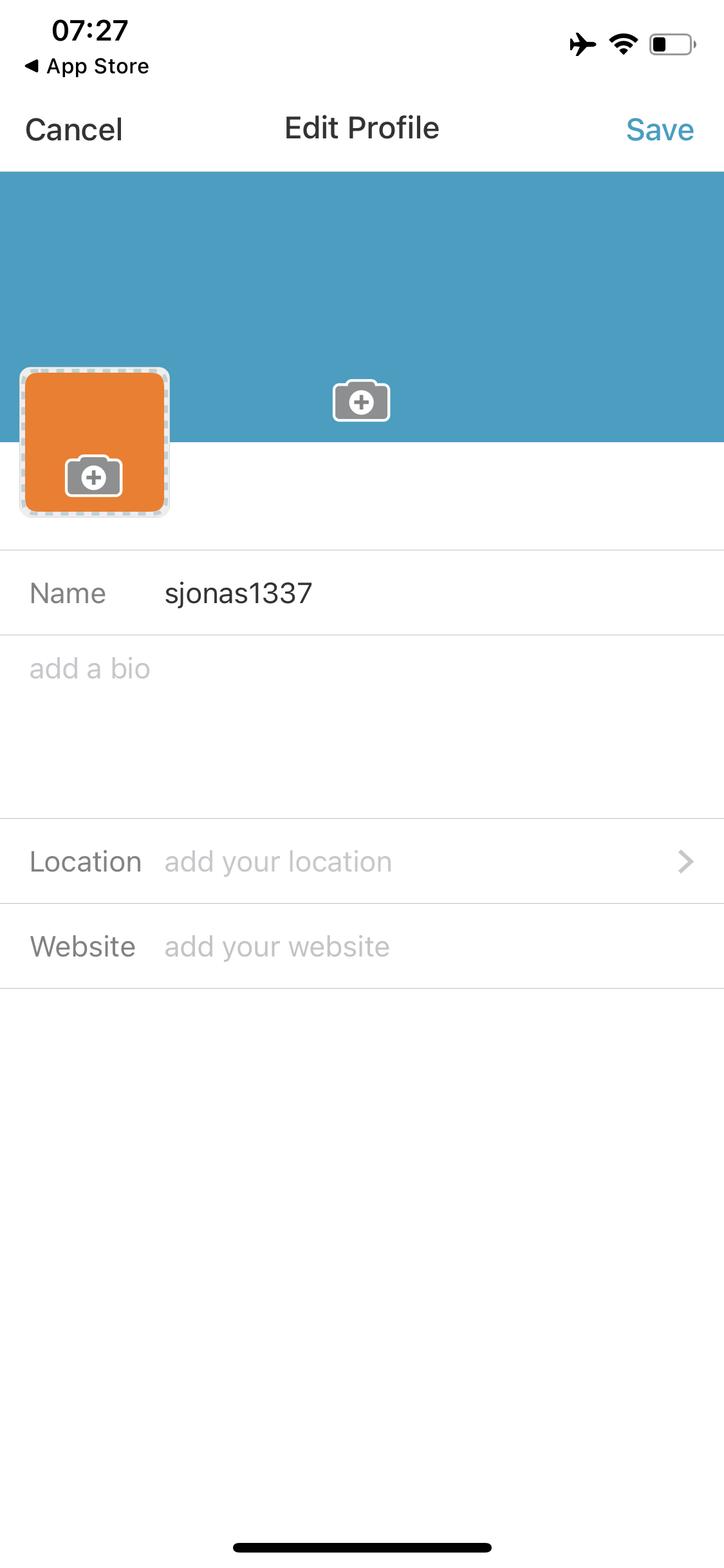Tap the camera icon on the header banner

(361, 400)
